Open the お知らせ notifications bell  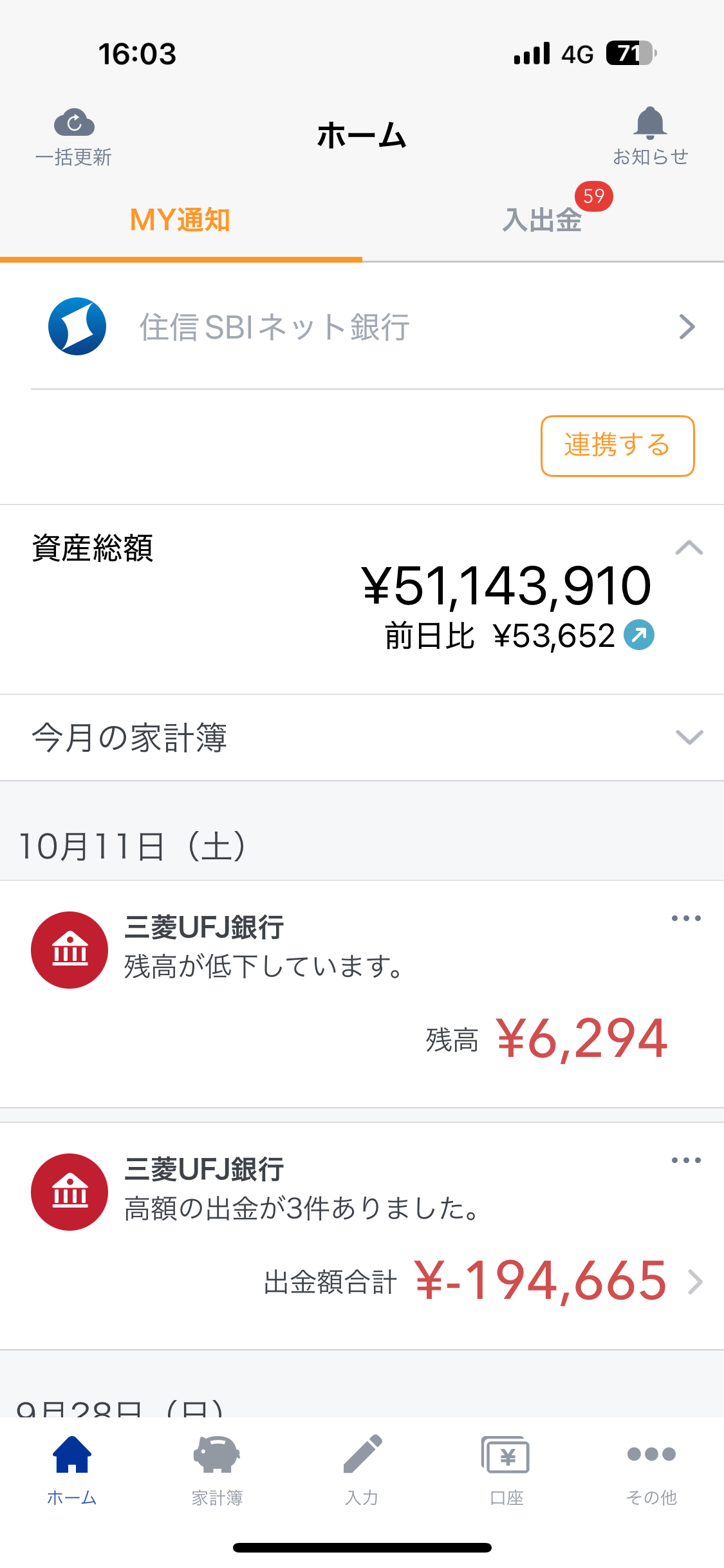[x=650, y=124]
